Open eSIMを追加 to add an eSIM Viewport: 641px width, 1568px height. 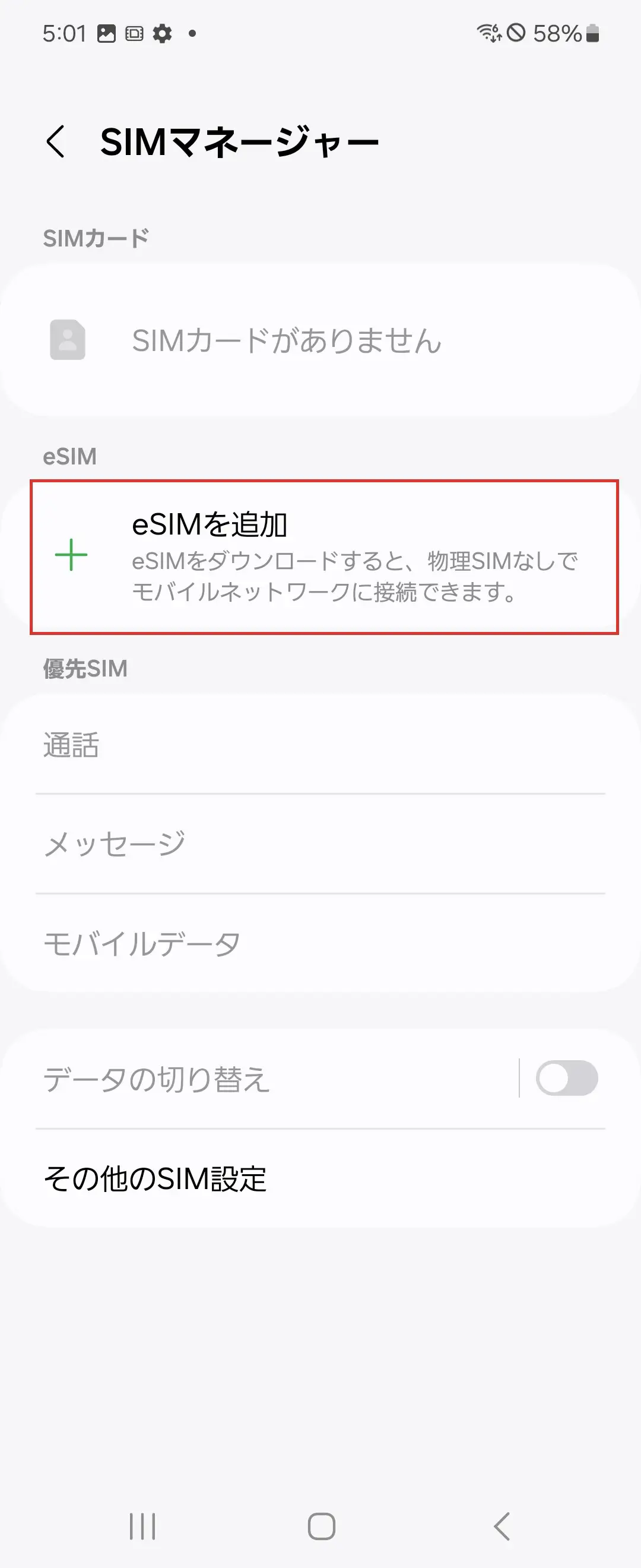pos(323,557)
